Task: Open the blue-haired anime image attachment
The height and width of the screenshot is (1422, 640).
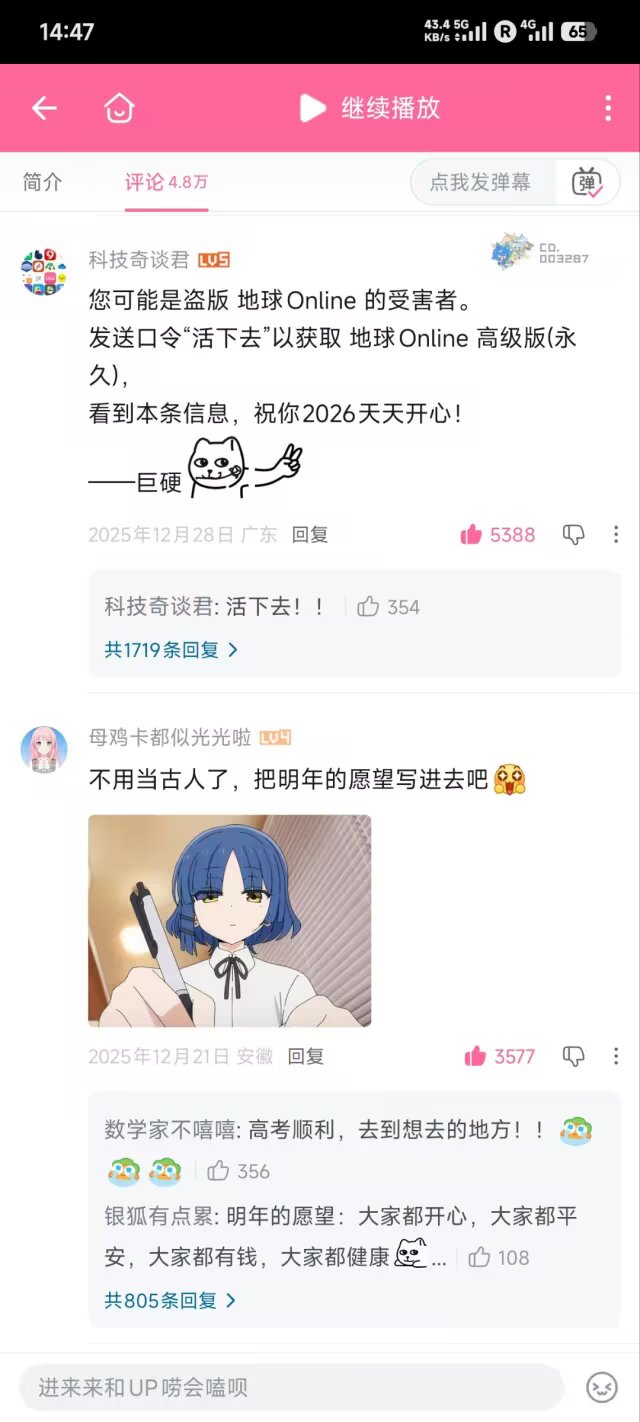Action: click(x=229, y=920)
